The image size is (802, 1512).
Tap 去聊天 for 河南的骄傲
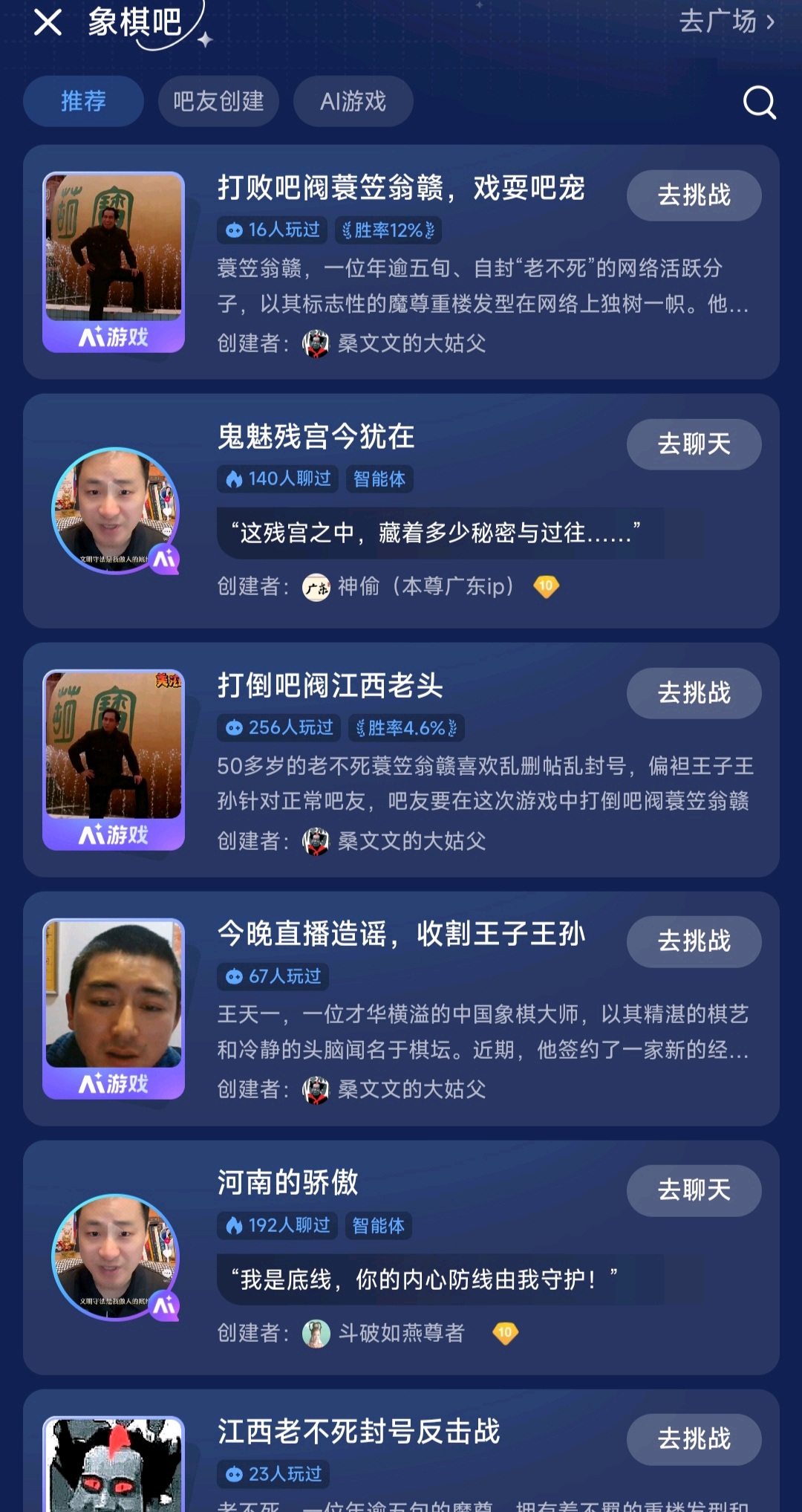coord(694,1190)
